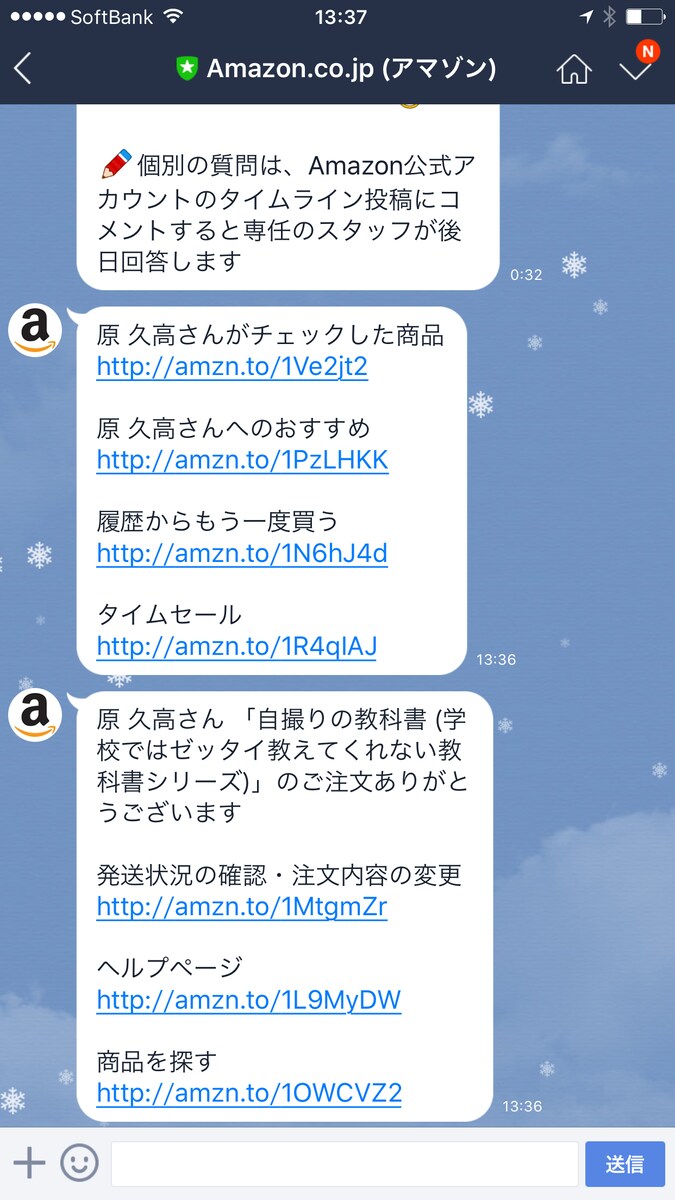Tap the 送信 send button
This screenshot has width=675, height=1200.
tap(624, 1164)
